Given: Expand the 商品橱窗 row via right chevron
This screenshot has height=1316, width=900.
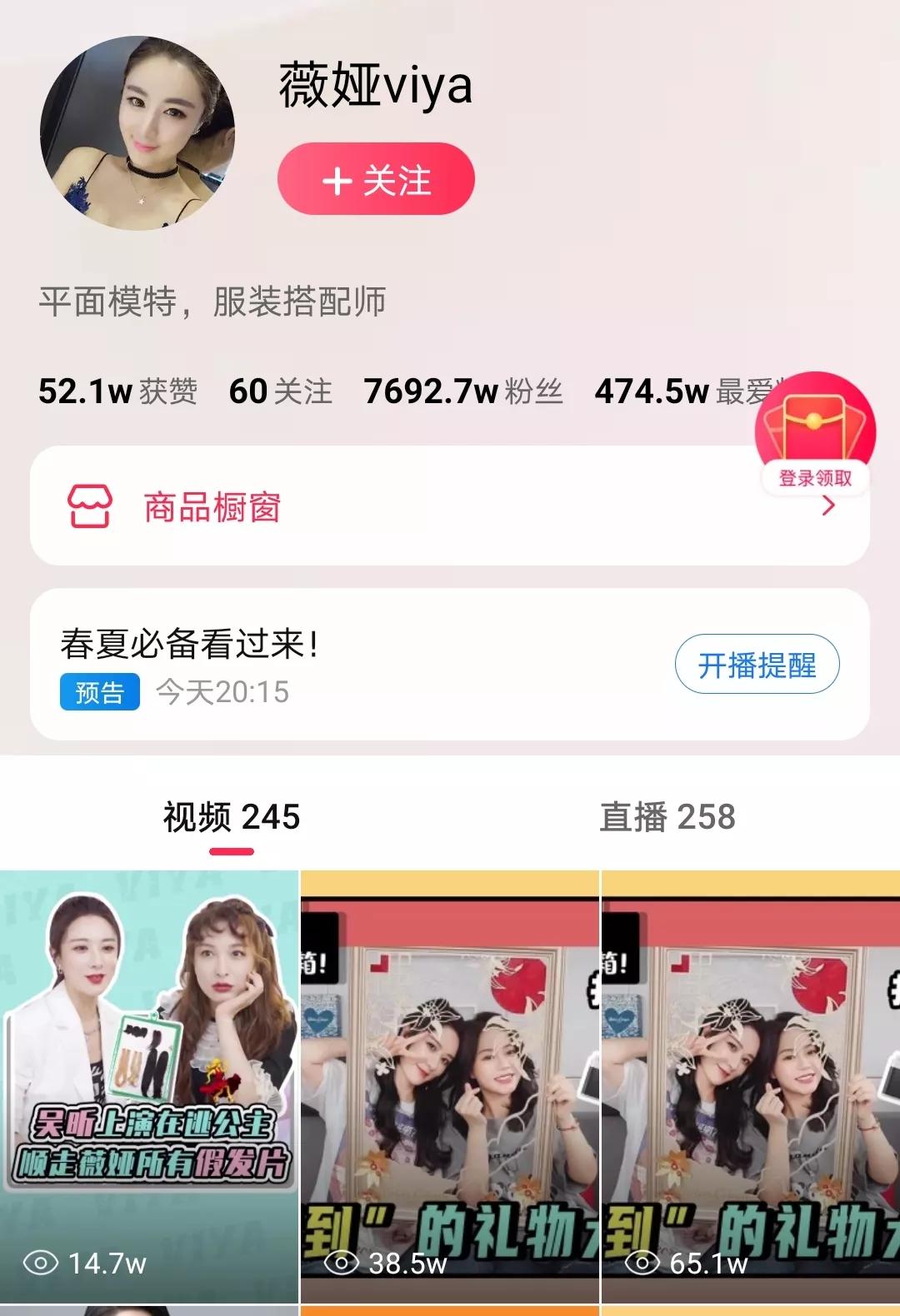Looking at the screenshot, I should coord(826,506).
